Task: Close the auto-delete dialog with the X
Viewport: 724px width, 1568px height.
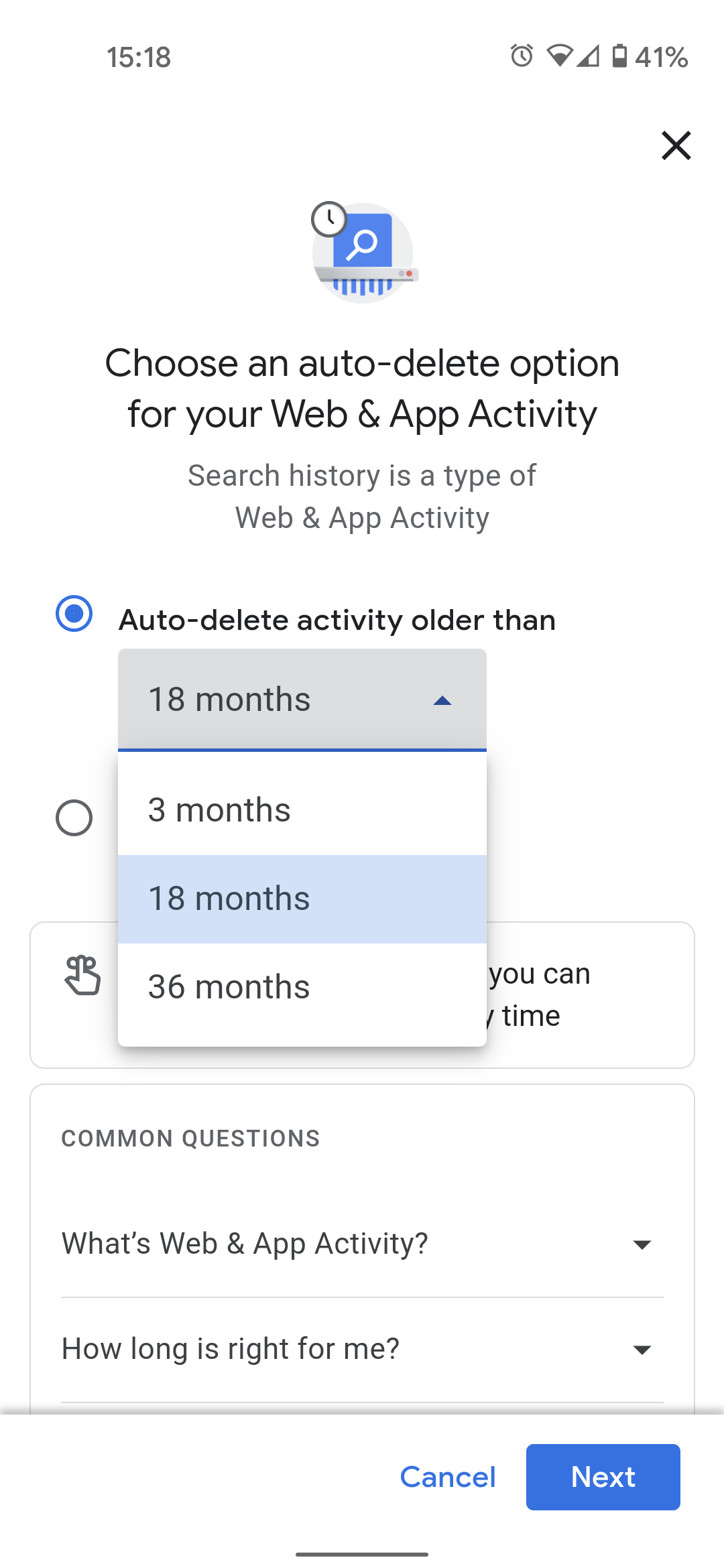Action: (676, 145)
